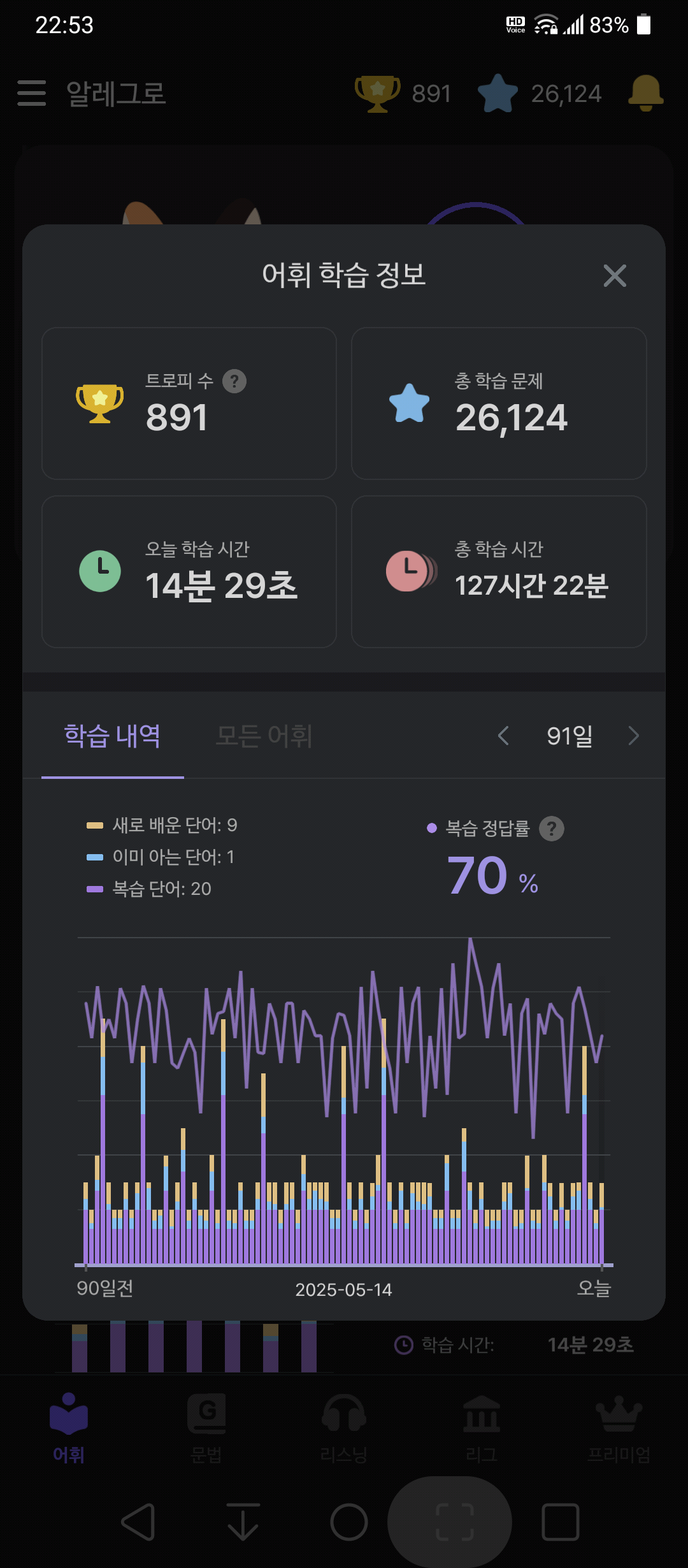Close the 어휘 학습 정보 dialog
This screenshot has width=688, height=1568.
[x=615, y=276]
